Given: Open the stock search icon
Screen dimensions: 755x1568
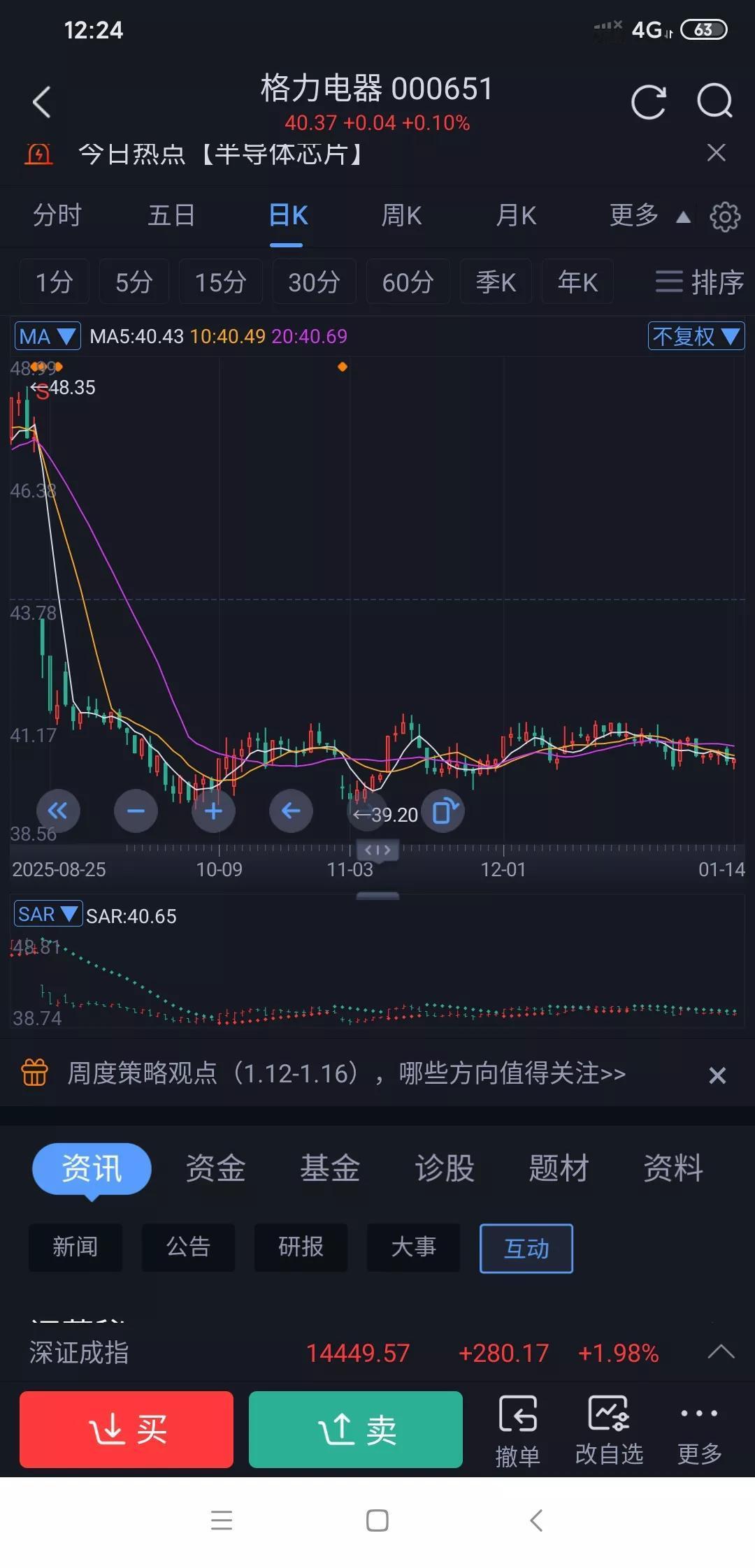Looking at the screenshot, I should point(714,101).
